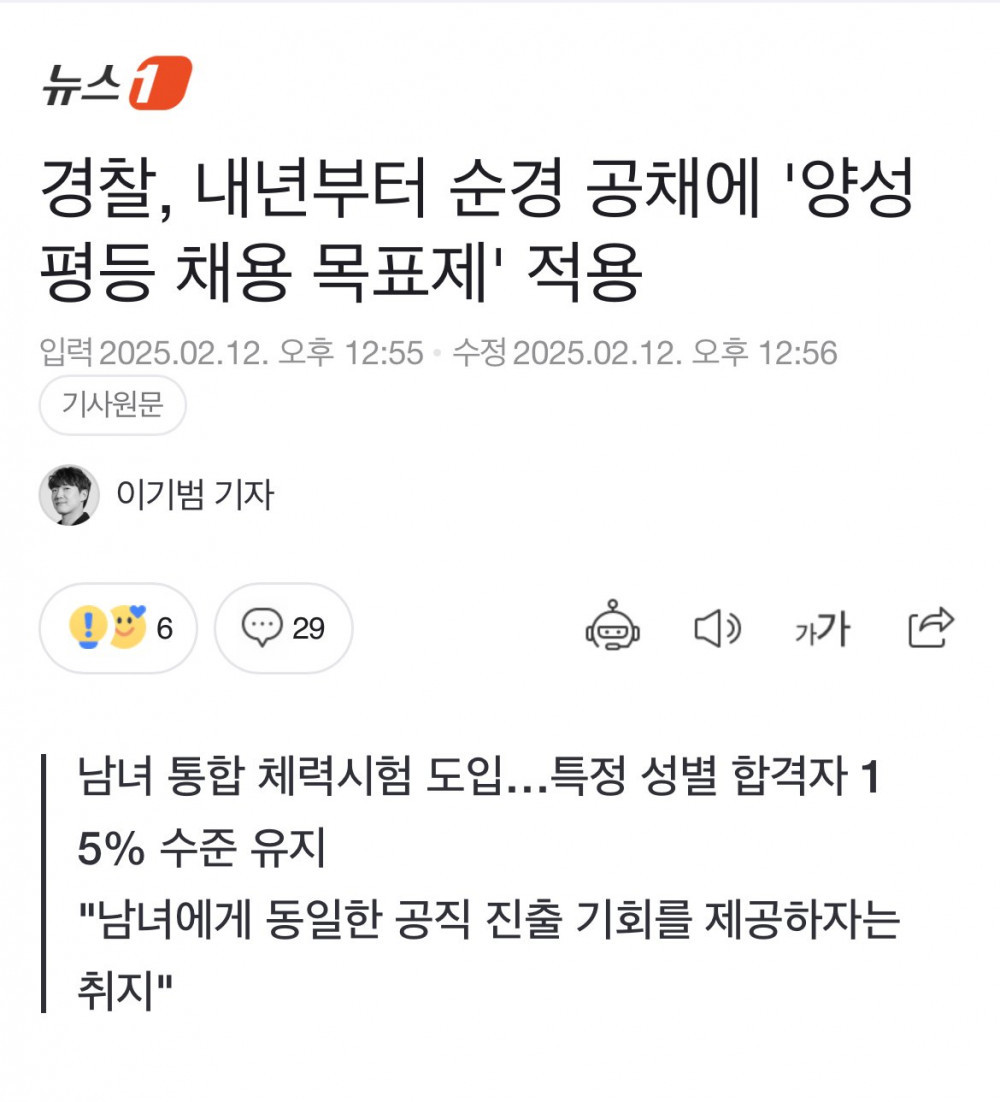
Task: Listen to the article with the speaker icon
Action: (717, 628)
